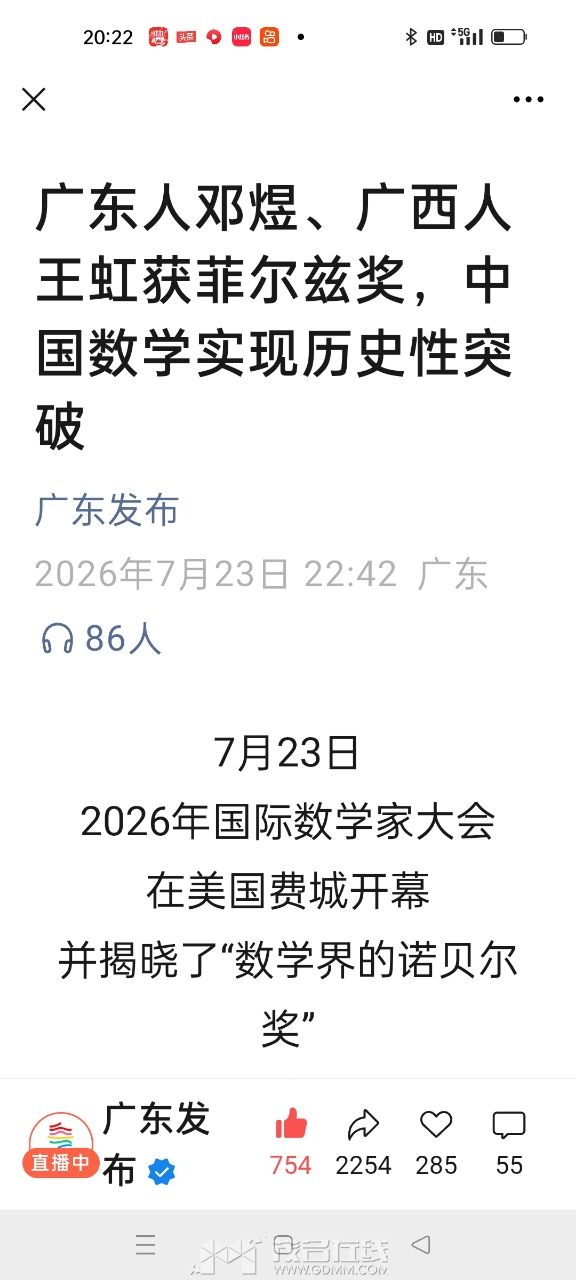Open 广东发布 account link under the title
This screenshot has width=576, height=1280.
(x=107, y=510)
